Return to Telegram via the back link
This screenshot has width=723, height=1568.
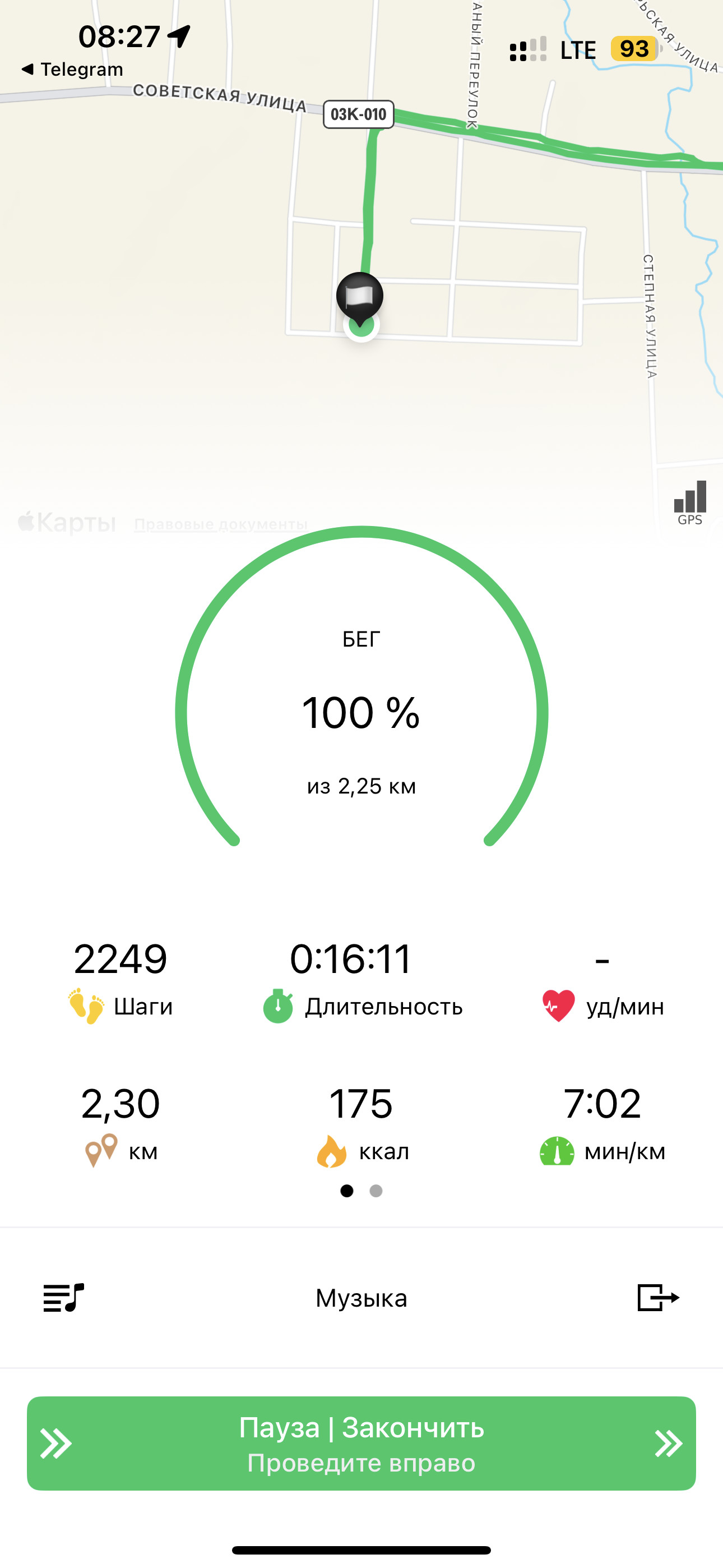72,70
